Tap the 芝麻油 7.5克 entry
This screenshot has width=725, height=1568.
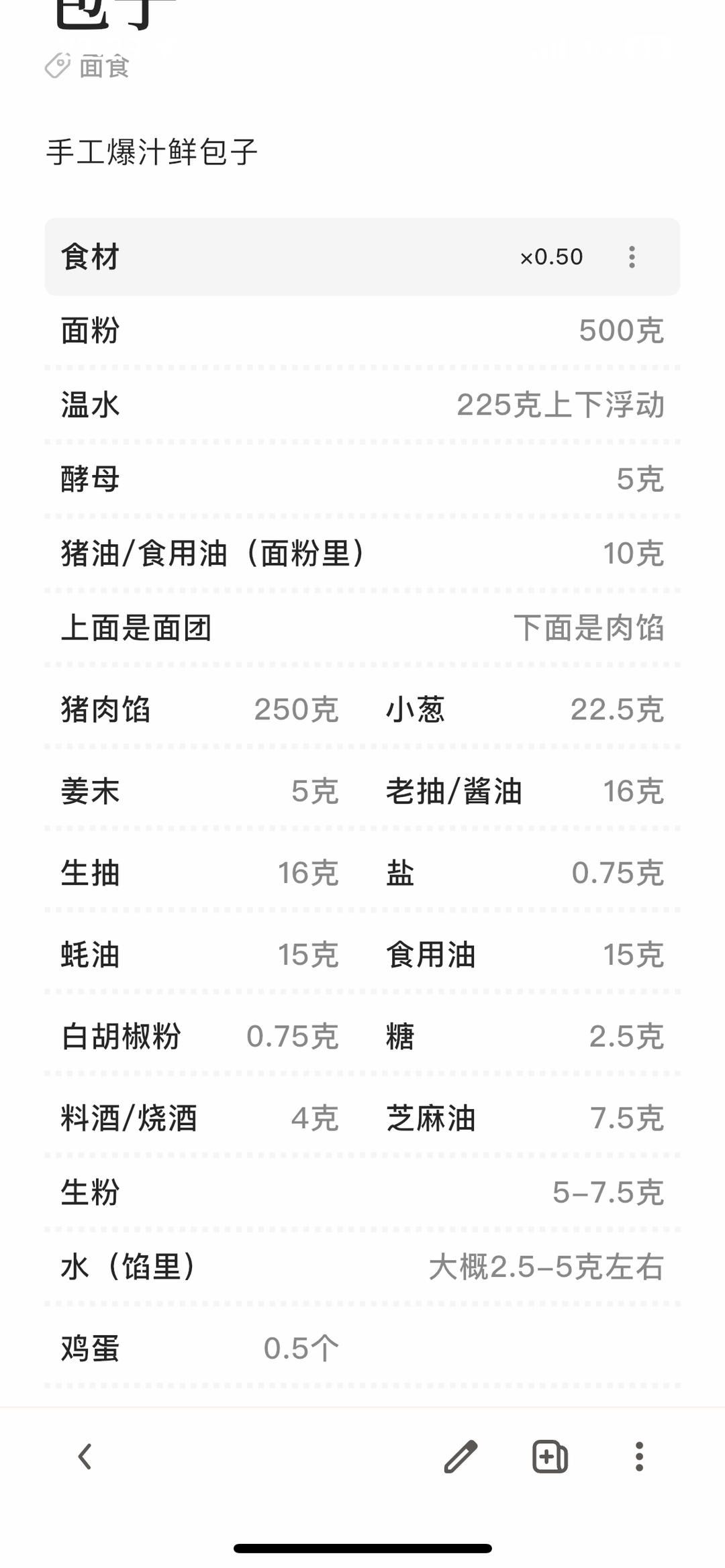pos(524,1118)
